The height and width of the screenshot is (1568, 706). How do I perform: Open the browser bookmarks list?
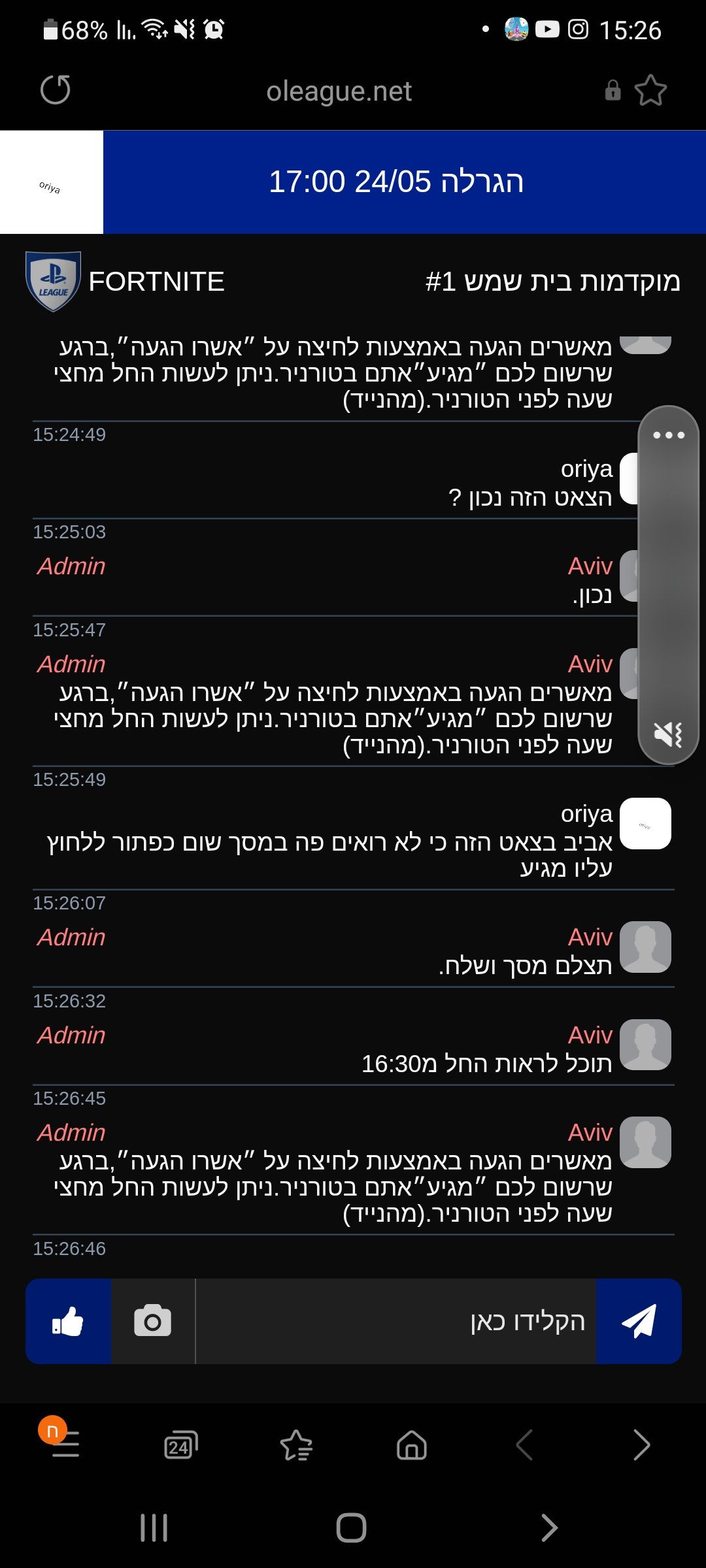tap(296, 1445)
